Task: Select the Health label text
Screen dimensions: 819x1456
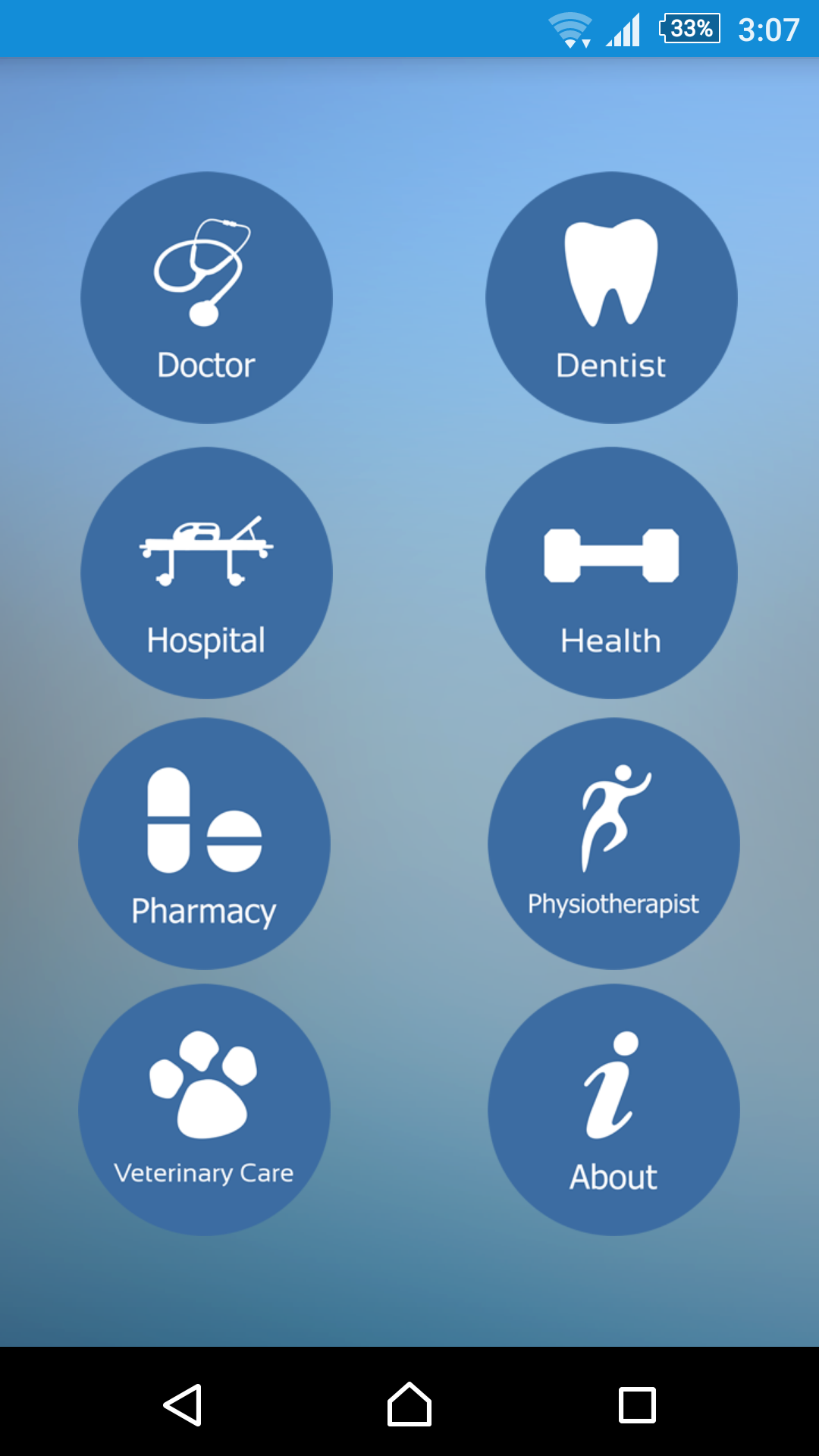Action: click(610, 641)
